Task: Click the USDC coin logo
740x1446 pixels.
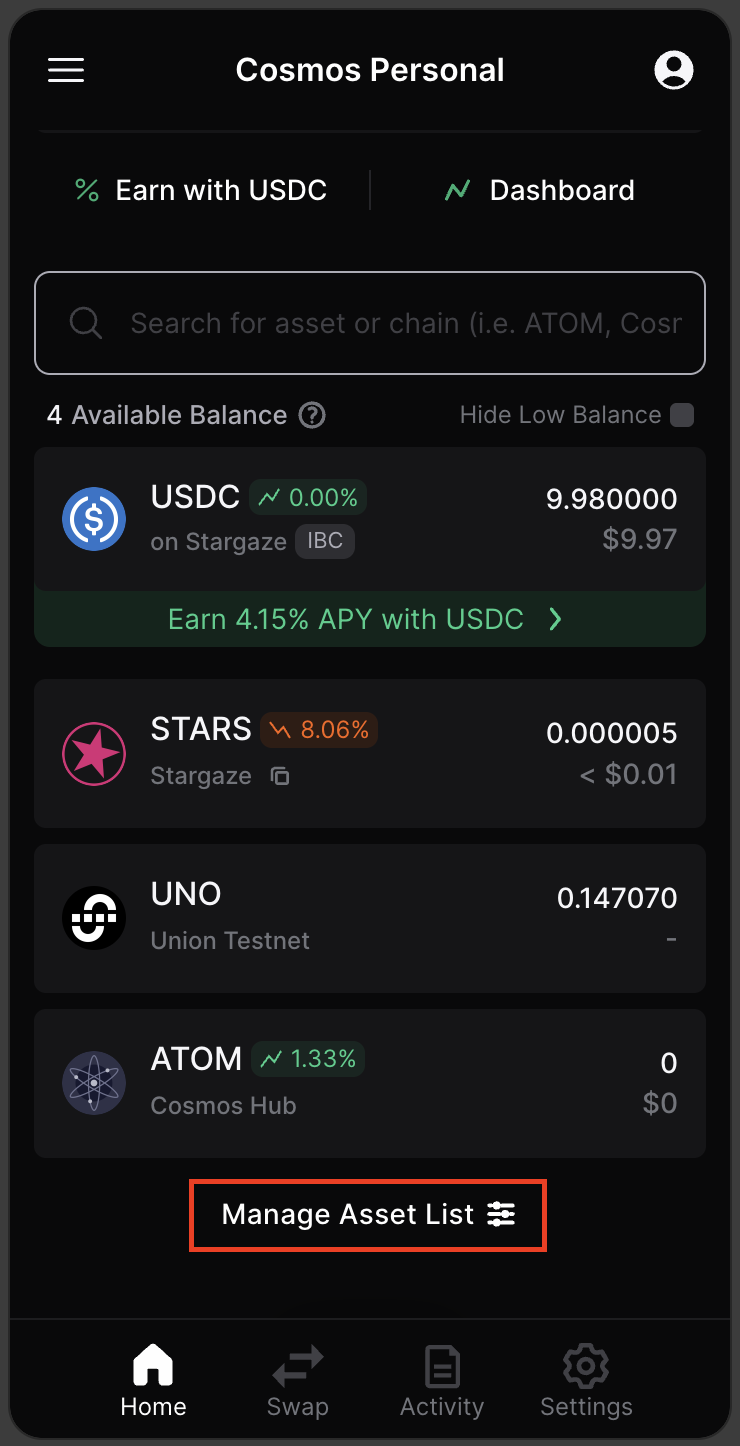Action: click(x=94, y=518)
